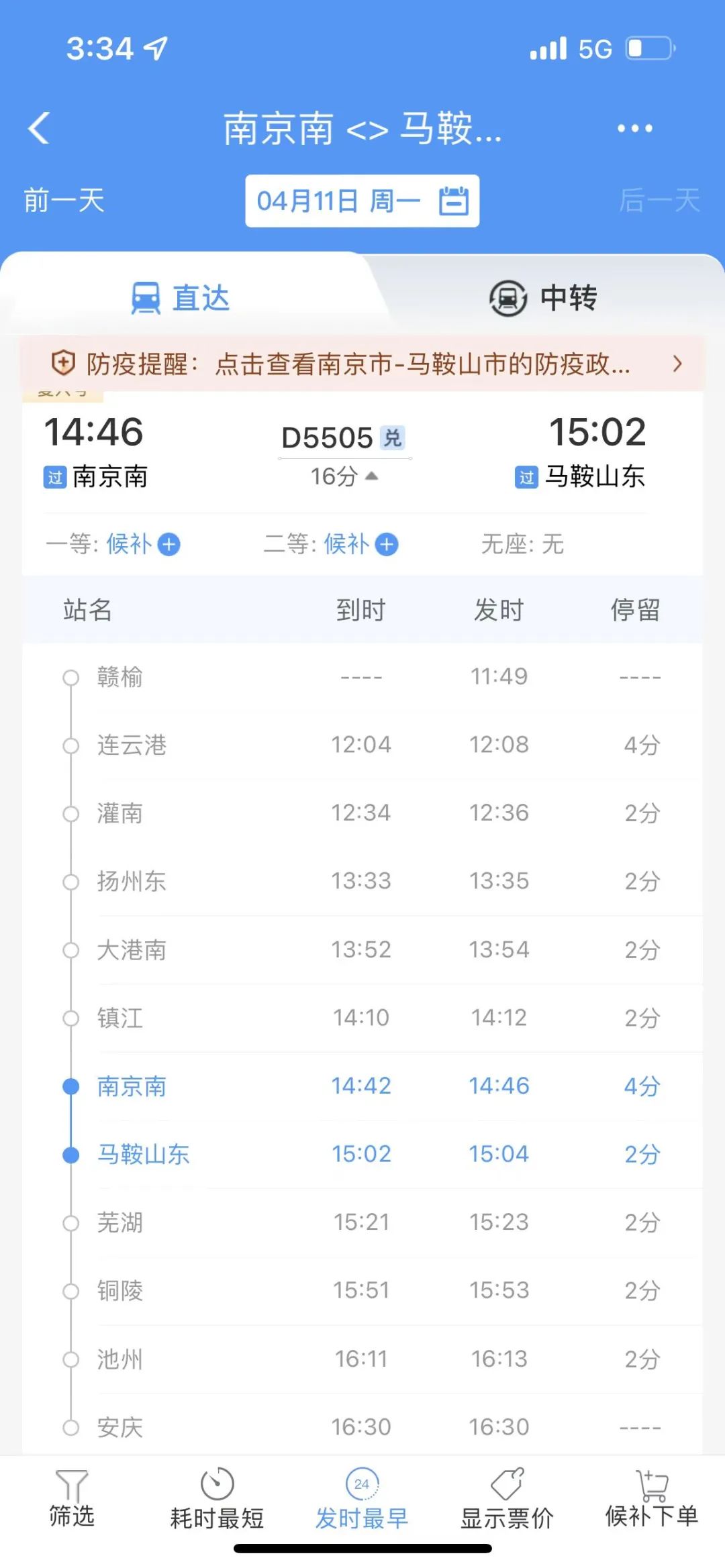The image size is (725, 1568).
Task: Switch to the 中转 transfer tab
Action: click(x=542, y=298)
